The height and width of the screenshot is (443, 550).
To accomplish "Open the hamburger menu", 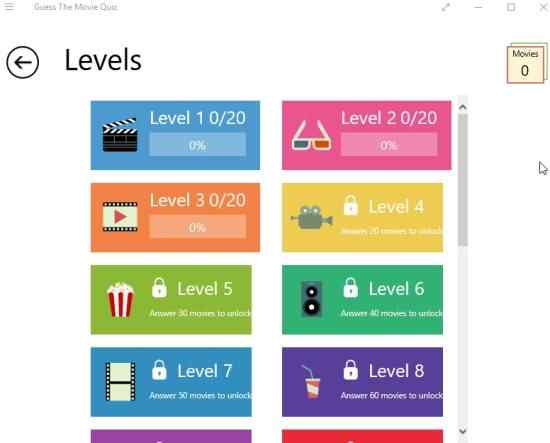I will [x=9, y=7].
